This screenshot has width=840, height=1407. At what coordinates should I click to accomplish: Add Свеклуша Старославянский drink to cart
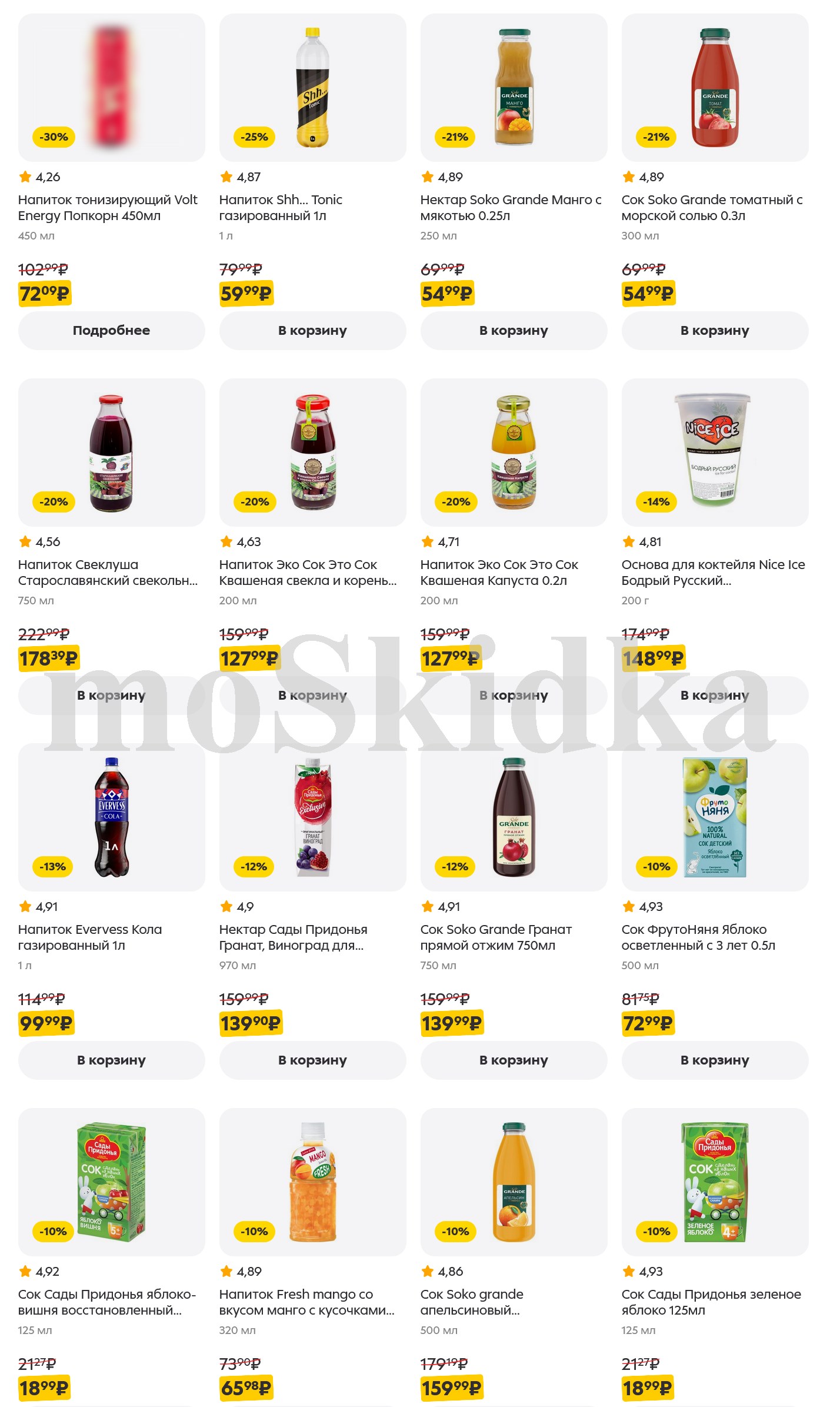pyautogui.click(x=111, y=696)
